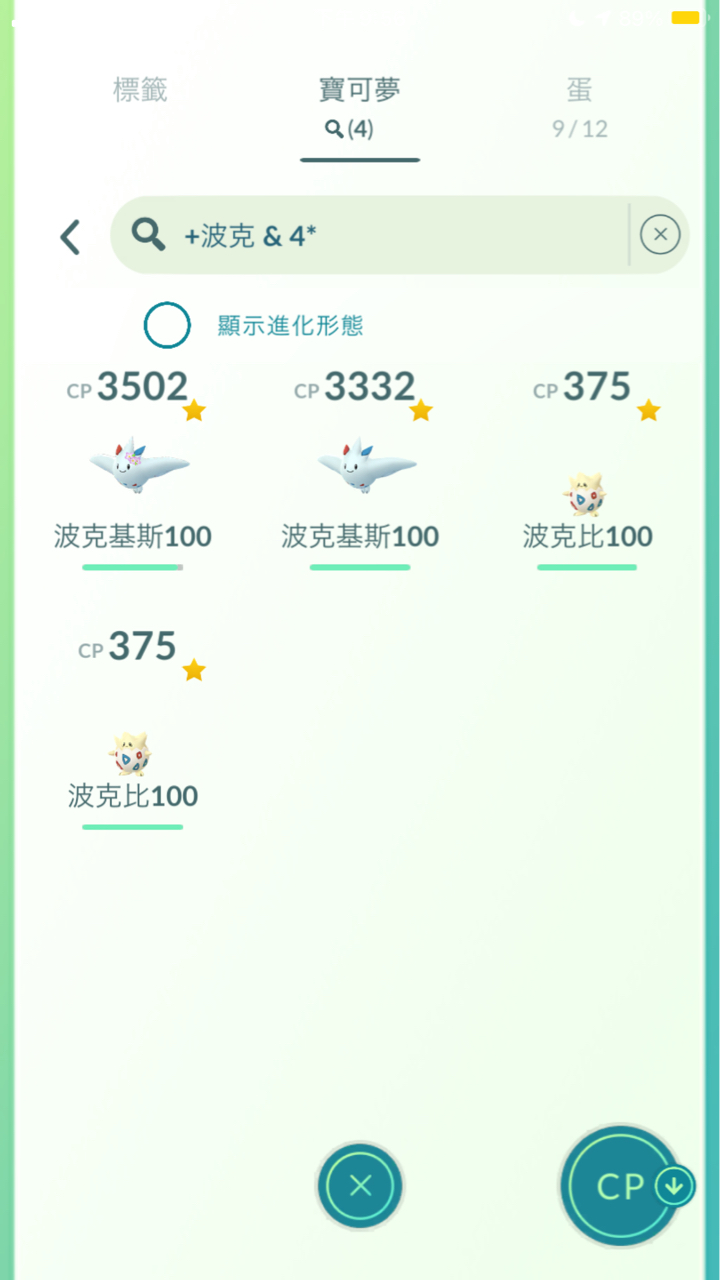Go back with the left arrow
The width and height of the screenshot is (720, 1280).
[x=69, y=237]
